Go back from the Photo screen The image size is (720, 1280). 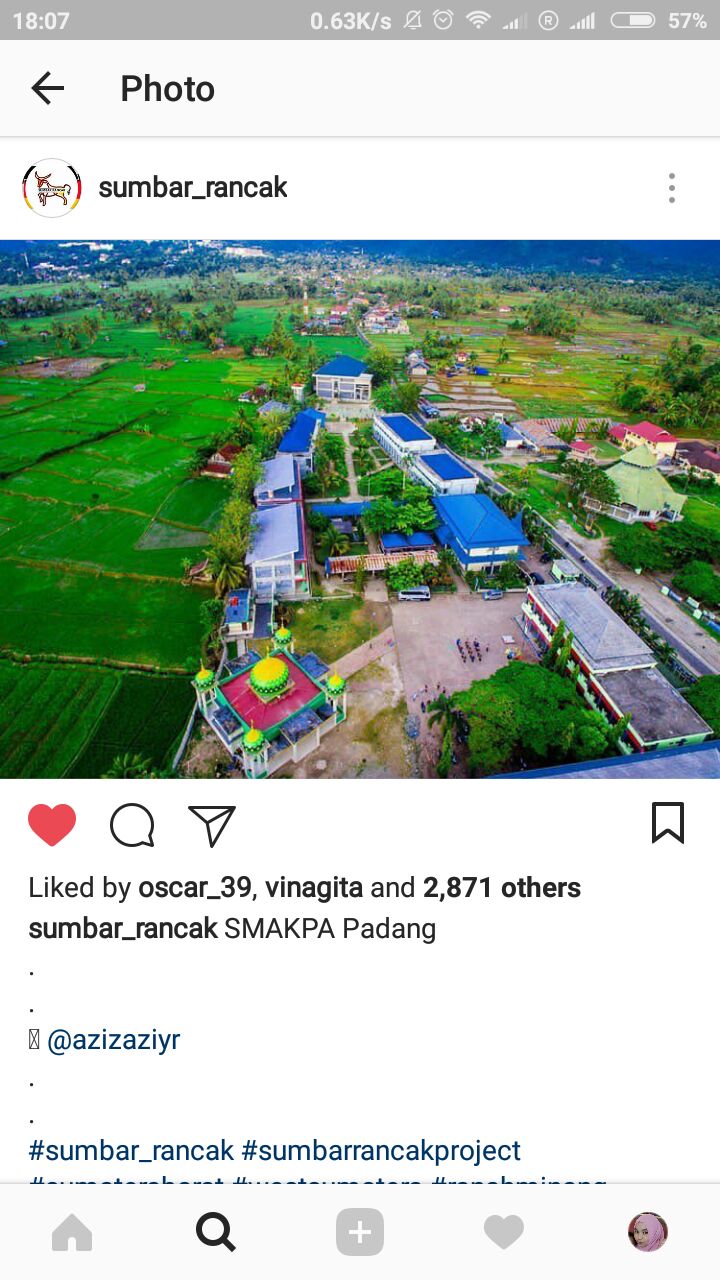pyautogui.click(x=47, y=88)
